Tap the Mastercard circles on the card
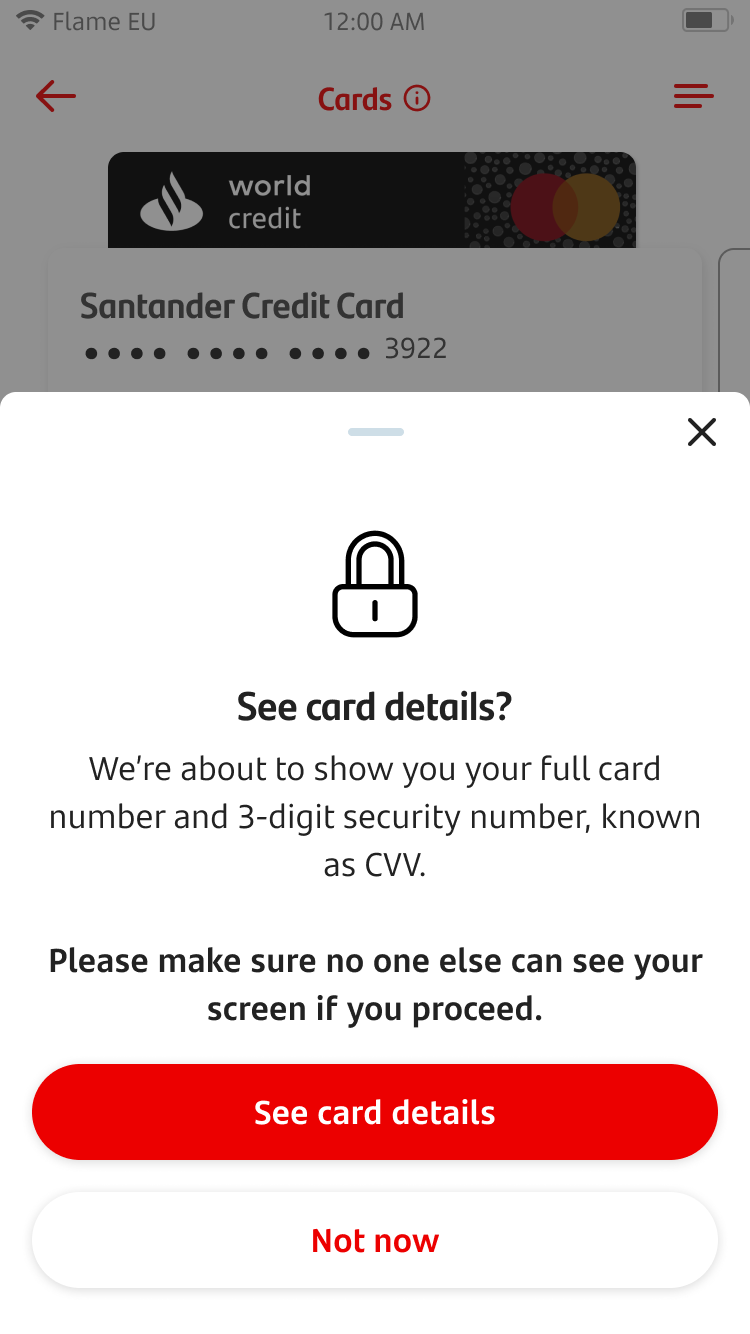The image size is (750, 1334). click(564, 207)
